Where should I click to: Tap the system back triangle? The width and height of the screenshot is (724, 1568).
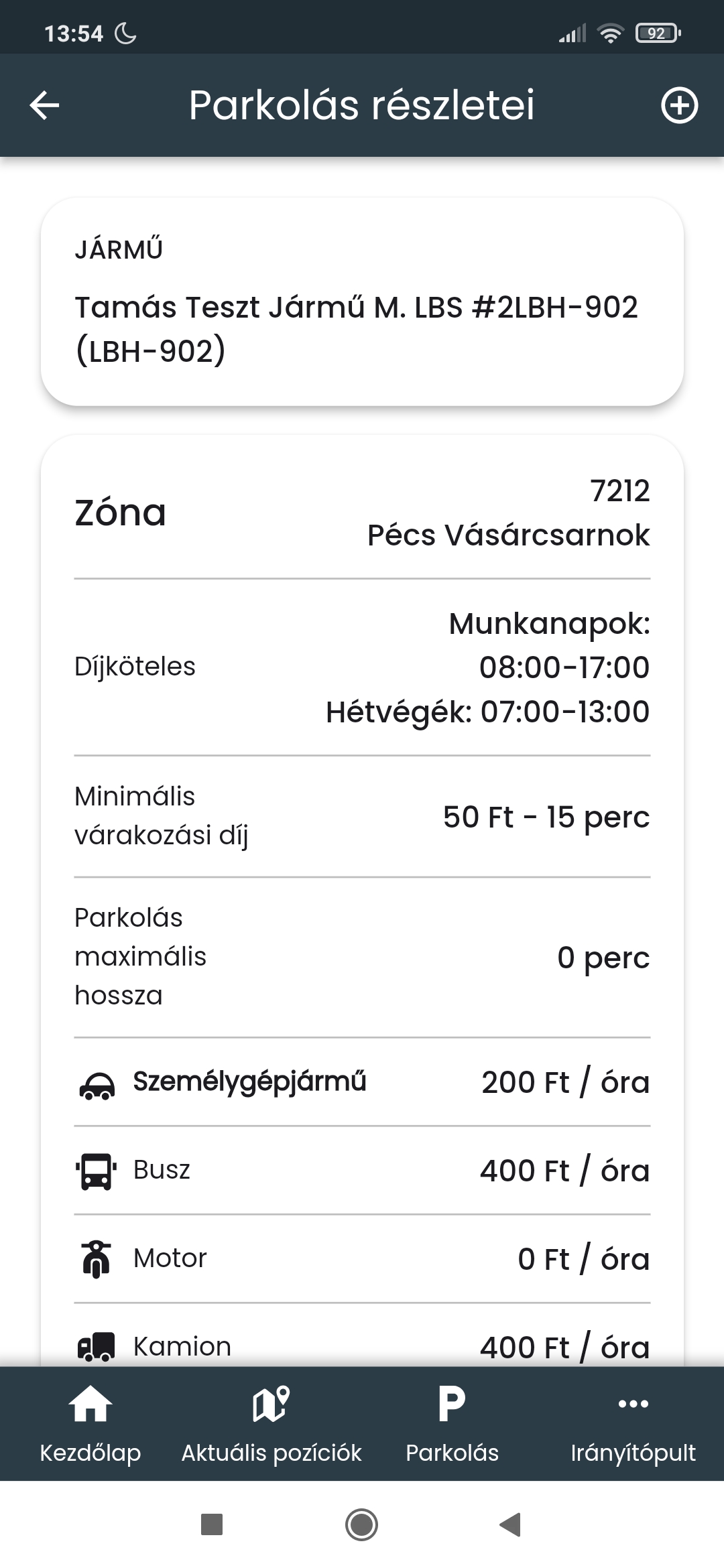pyautogui.click(x=511, y=1524)
